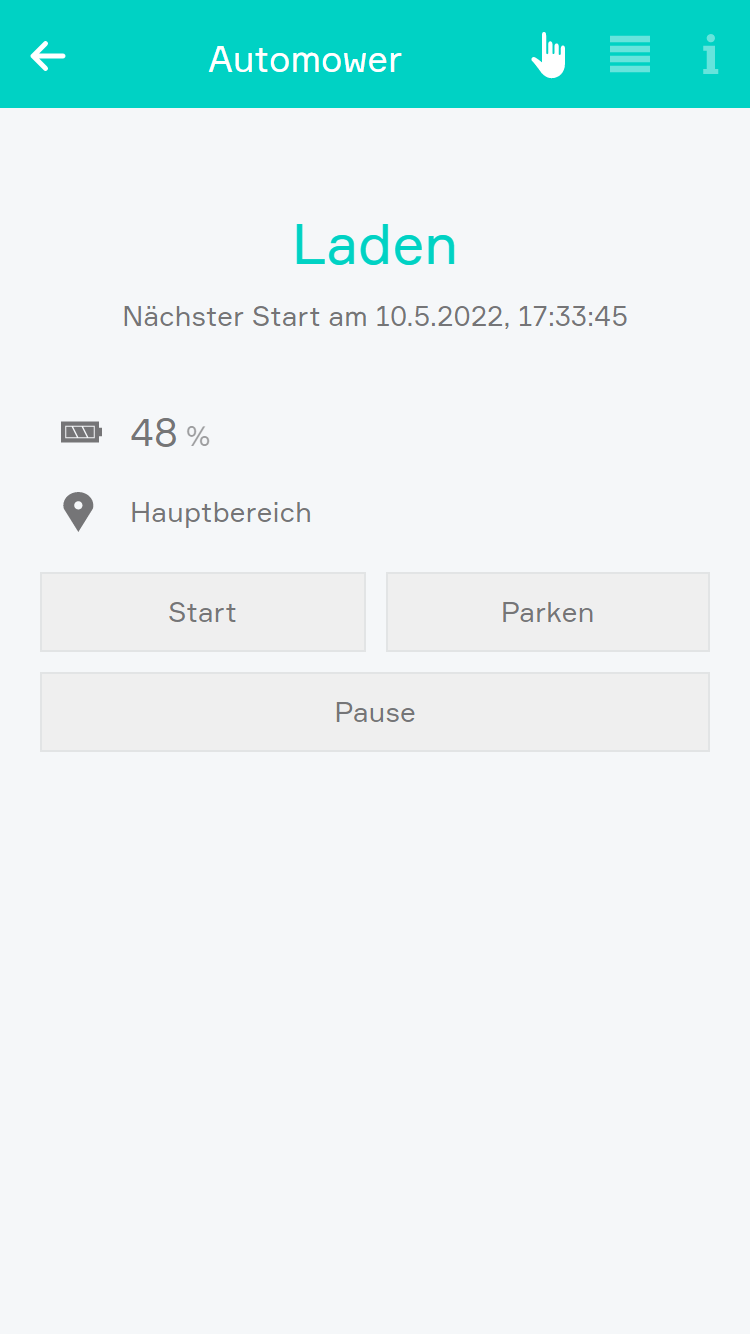750x1334 pixels.
Task: Tap Start to begin mowing
Action: click(203, 612)
